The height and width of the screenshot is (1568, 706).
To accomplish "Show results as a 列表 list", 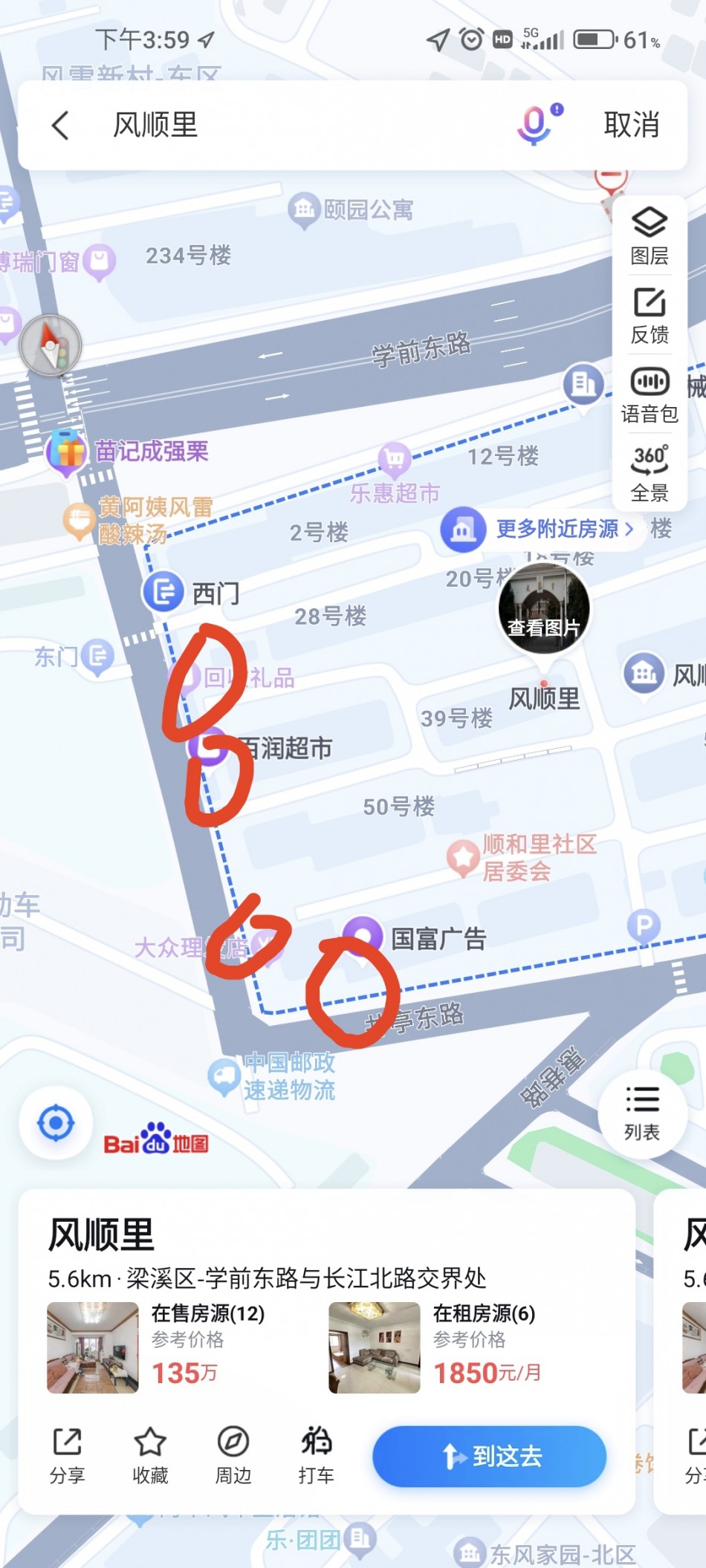I will click(642, 1113).
